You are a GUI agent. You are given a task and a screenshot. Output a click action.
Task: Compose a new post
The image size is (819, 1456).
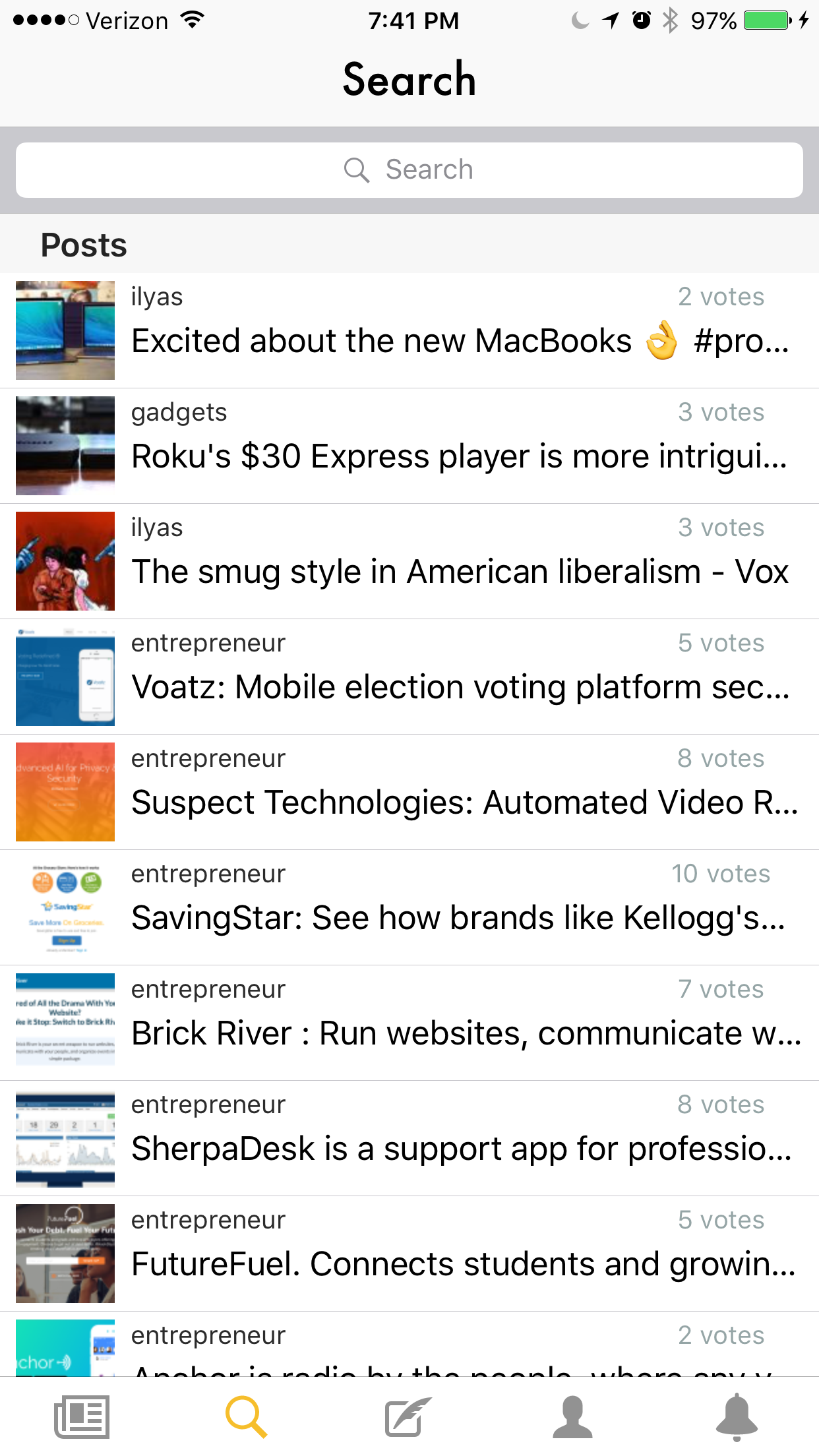[408, 1416]
